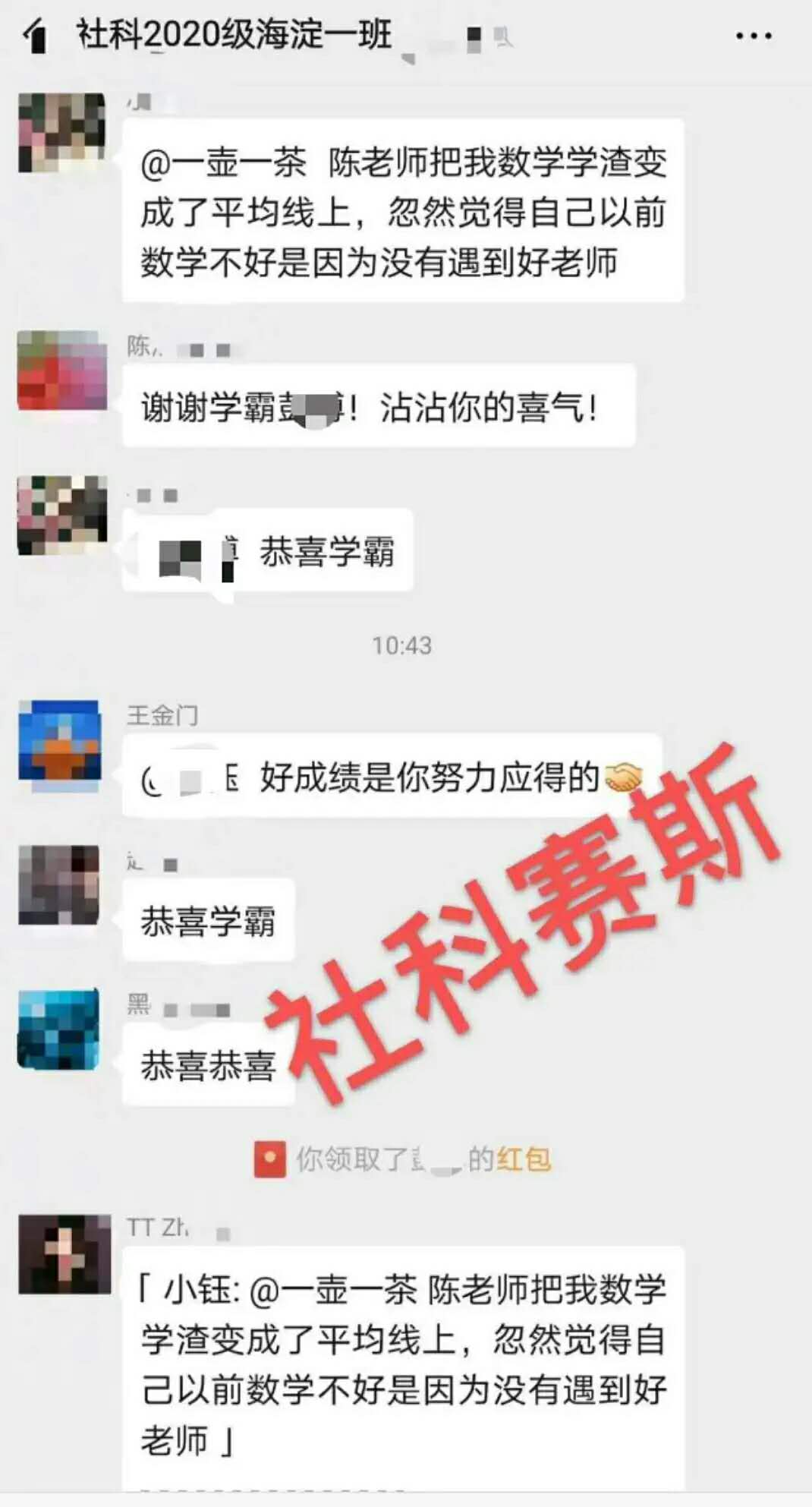Viewport: 812px width, 1507px height.
Task: Open 王金门's profile picture
Action: (60, 740)
